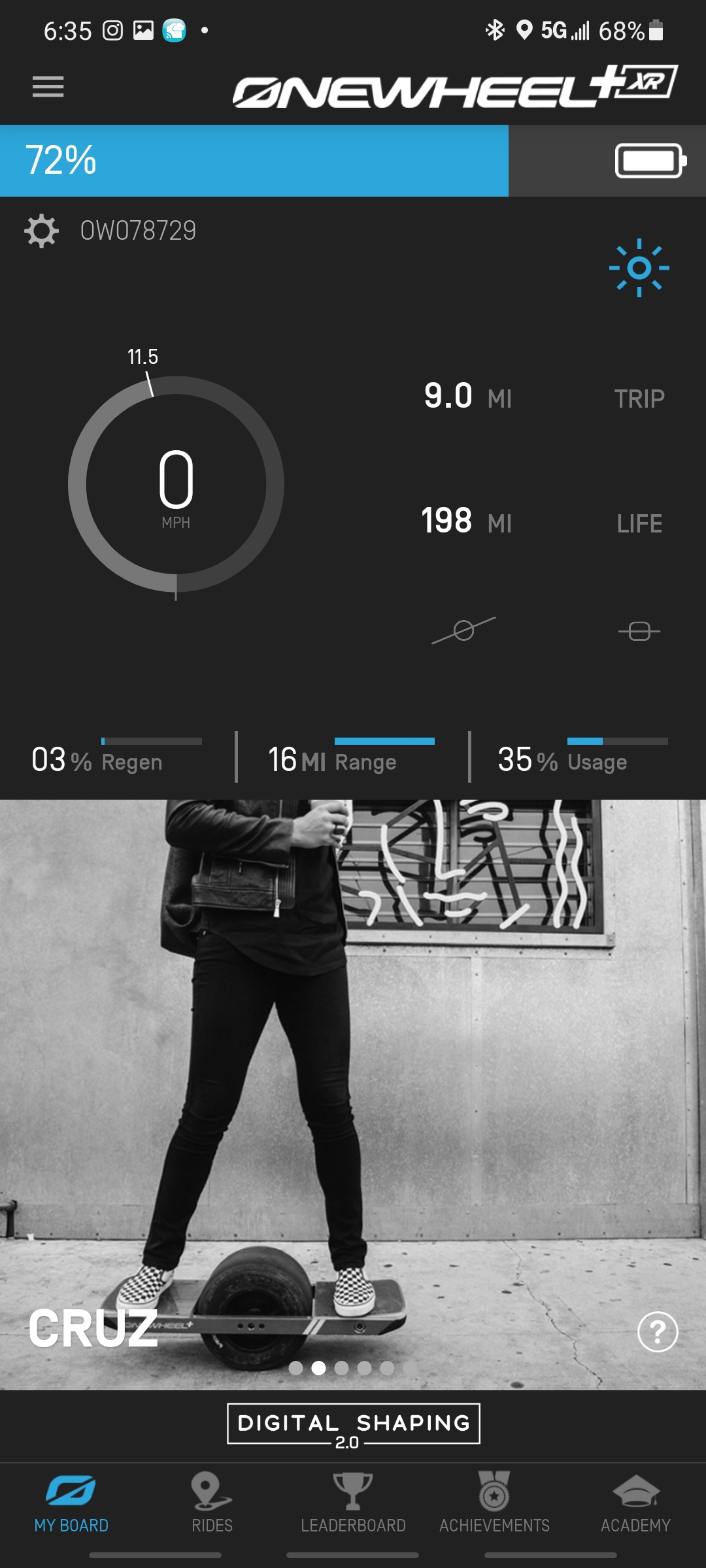Open board settings via the gear icon
The height and width of the screenshot is (1568, 706).
tap(41, 230)
